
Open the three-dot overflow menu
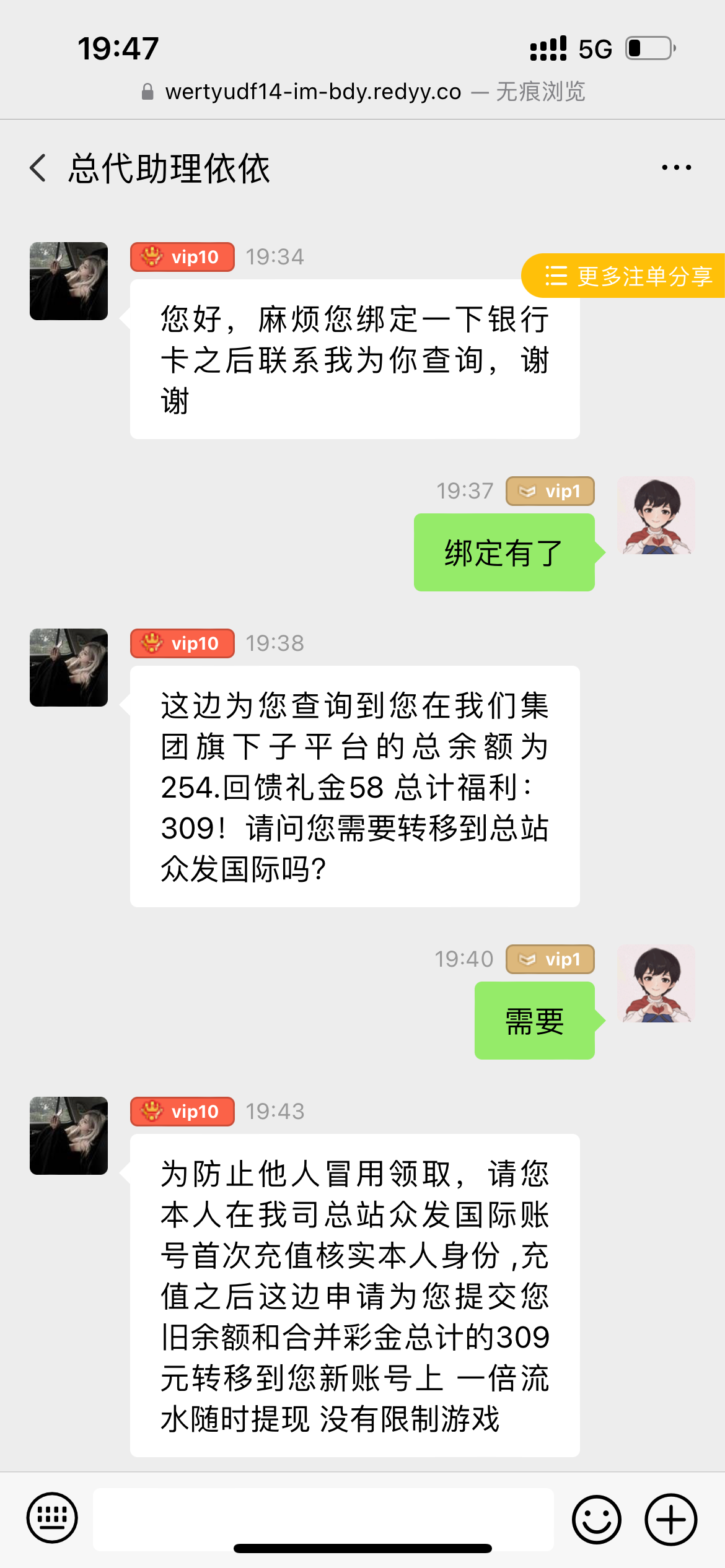click(676, 167)
